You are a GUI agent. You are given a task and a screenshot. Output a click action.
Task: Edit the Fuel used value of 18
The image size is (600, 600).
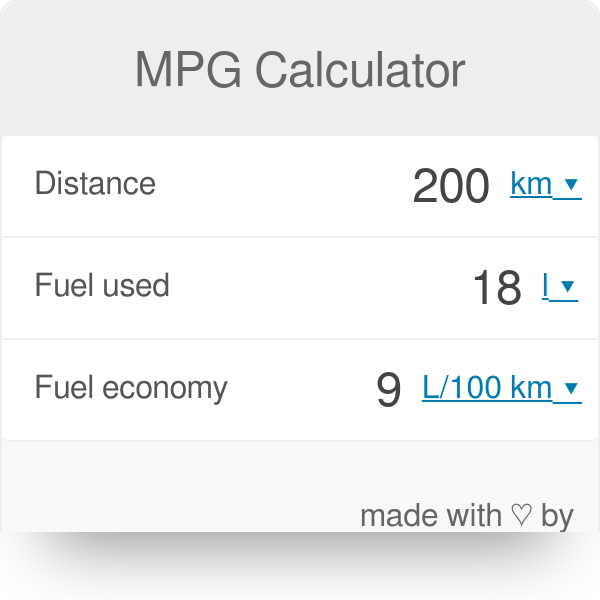pyautogui.click(x=496, y=288)
